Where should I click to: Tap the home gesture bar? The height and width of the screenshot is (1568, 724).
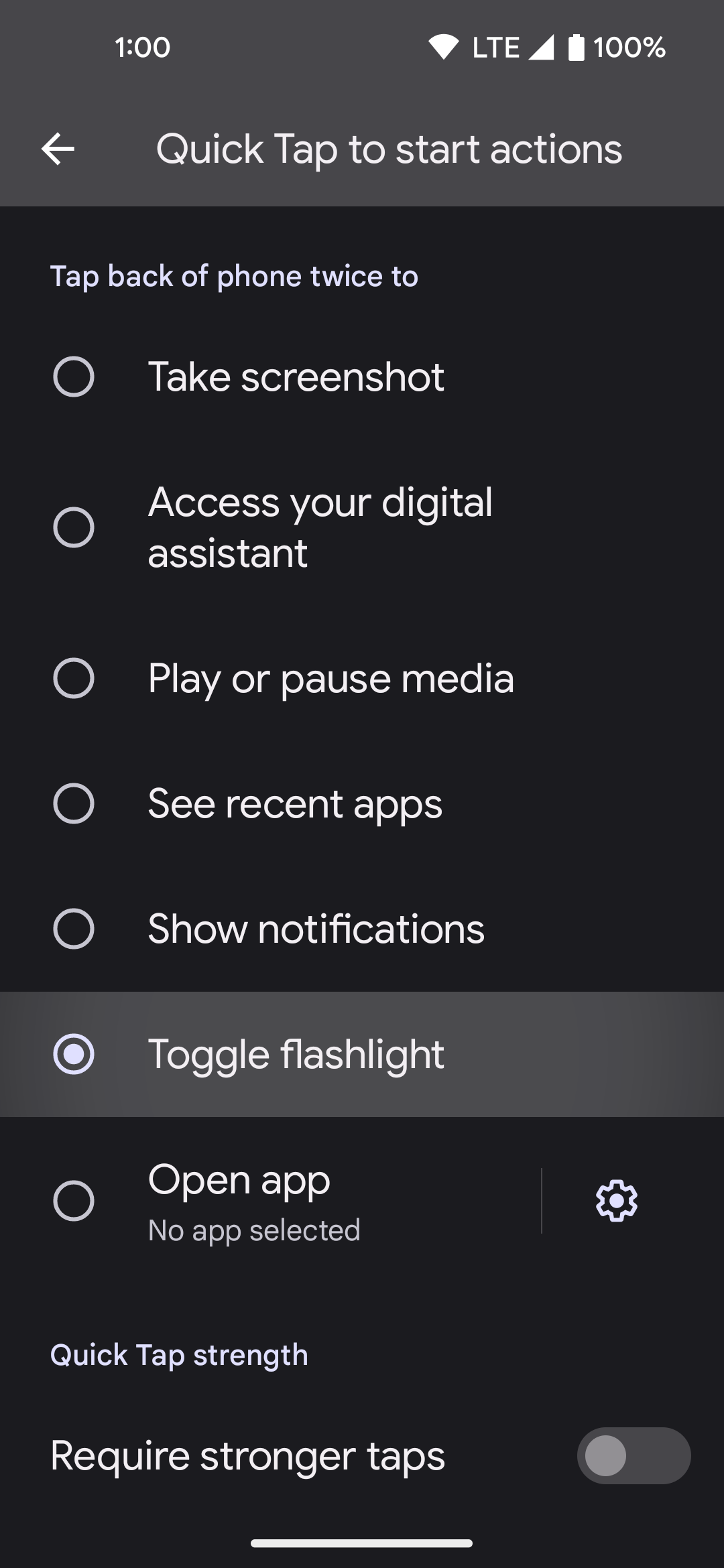(362, 1544)
